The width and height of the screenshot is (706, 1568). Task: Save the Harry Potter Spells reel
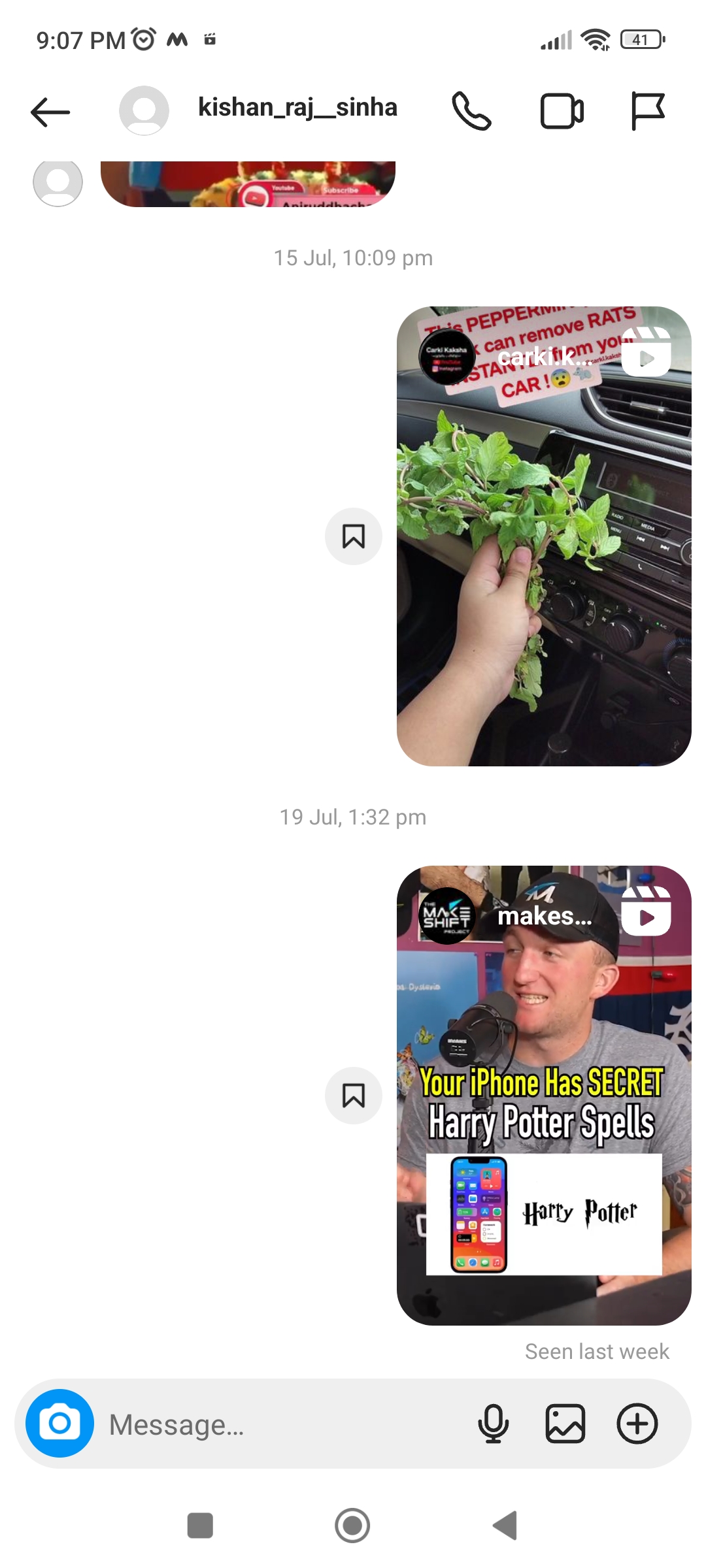pos(353,1096)
